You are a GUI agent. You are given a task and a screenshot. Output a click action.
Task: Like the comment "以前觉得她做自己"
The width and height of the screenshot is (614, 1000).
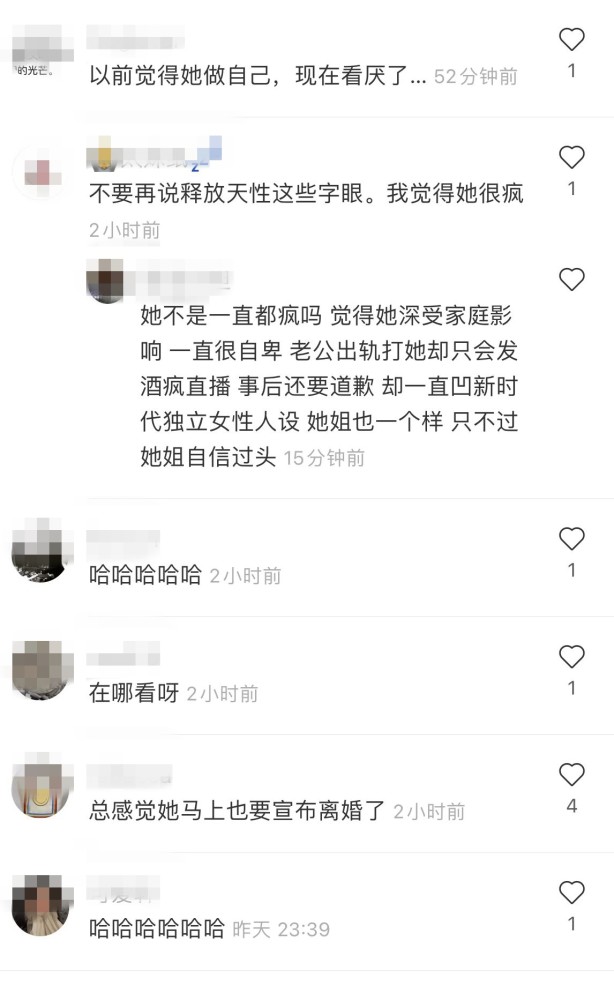tap(571, 40)
